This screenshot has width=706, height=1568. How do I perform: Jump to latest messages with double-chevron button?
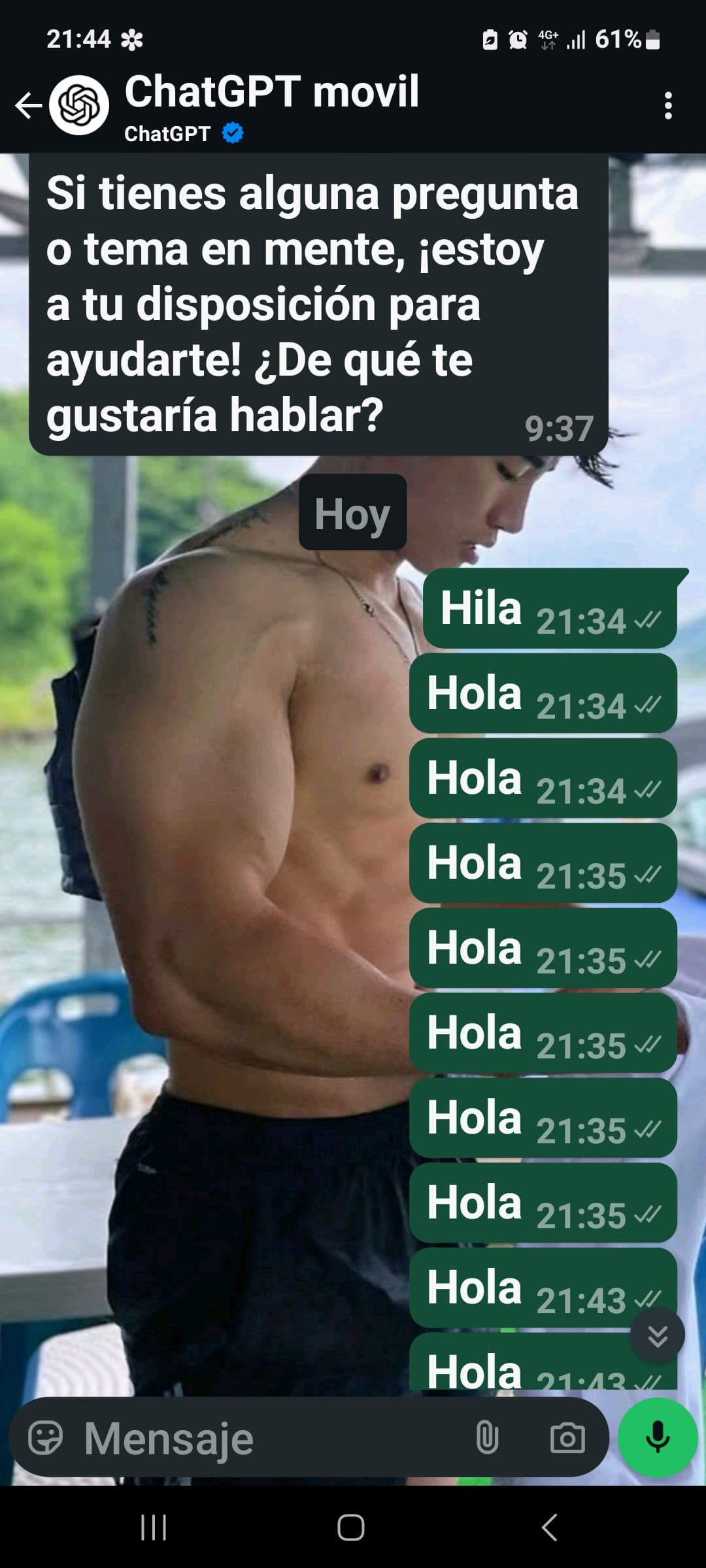(x=657, y=1335)
